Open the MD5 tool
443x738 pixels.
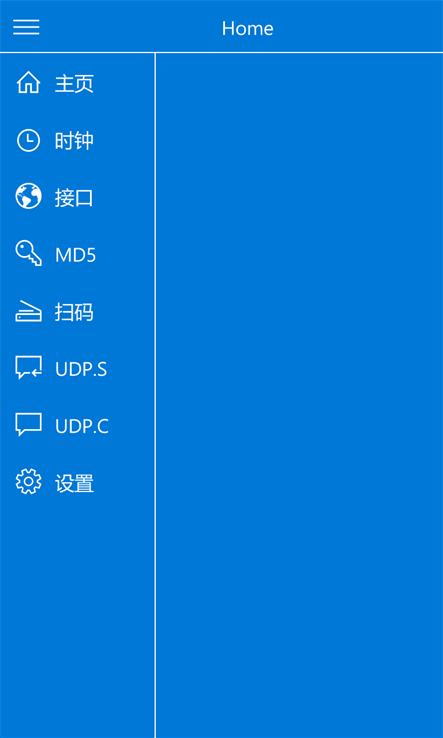click(77, 255)
